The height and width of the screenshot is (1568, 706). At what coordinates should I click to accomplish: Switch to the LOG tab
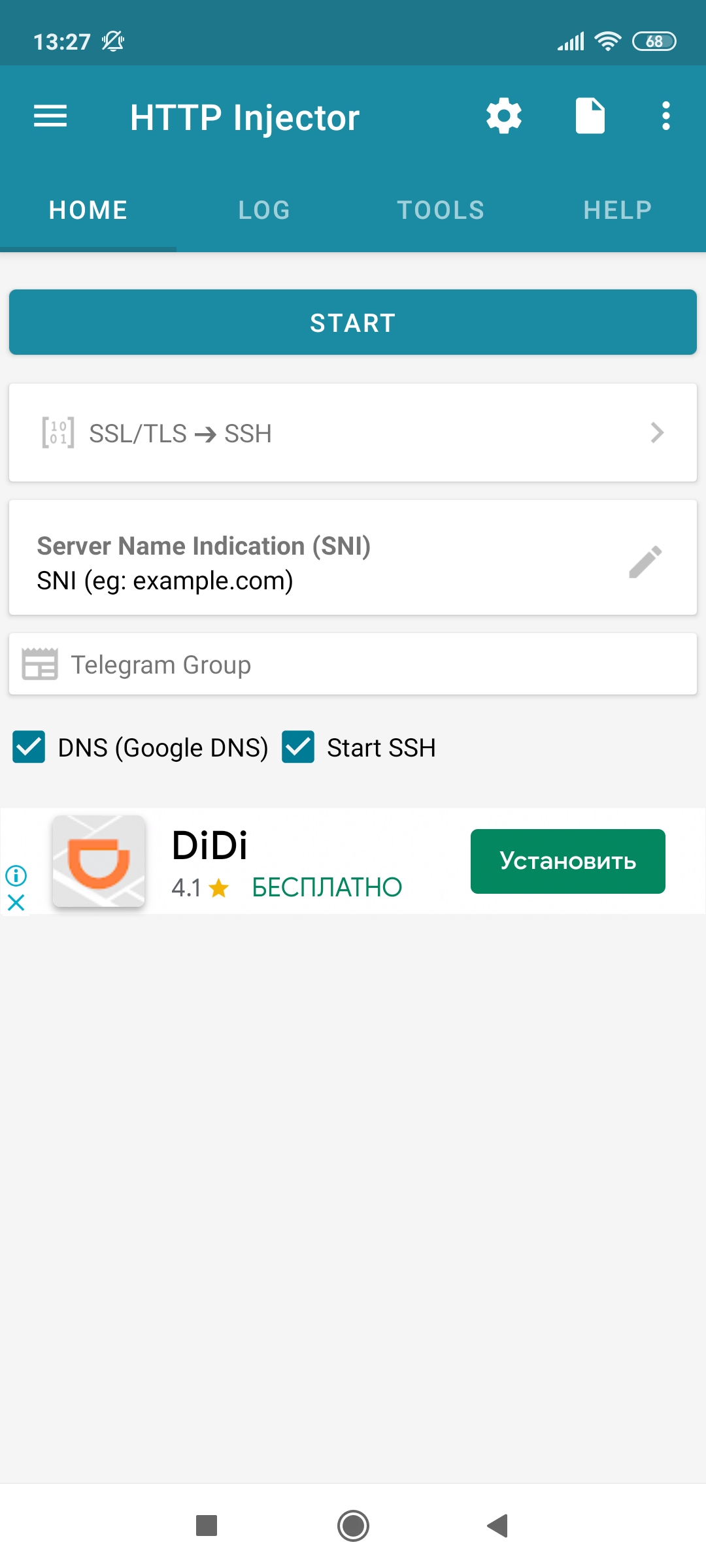[264, 210]
